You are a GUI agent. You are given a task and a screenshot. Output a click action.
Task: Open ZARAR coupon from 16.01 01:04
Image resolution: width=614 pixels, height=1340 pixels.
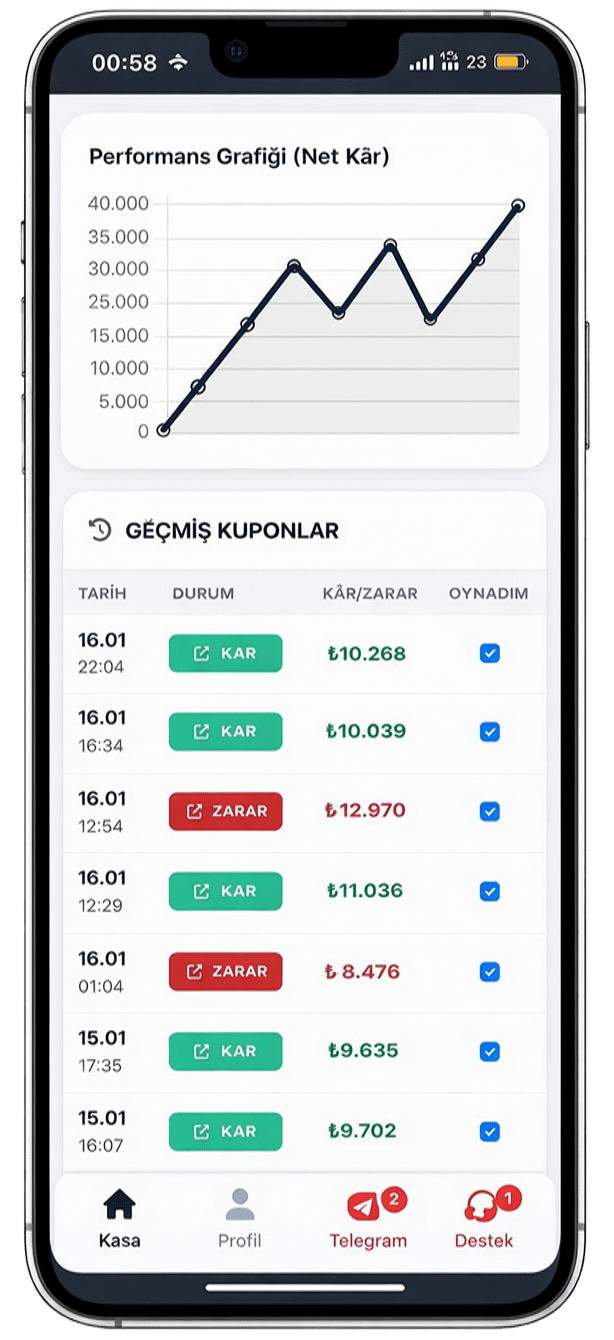[225, 971]
